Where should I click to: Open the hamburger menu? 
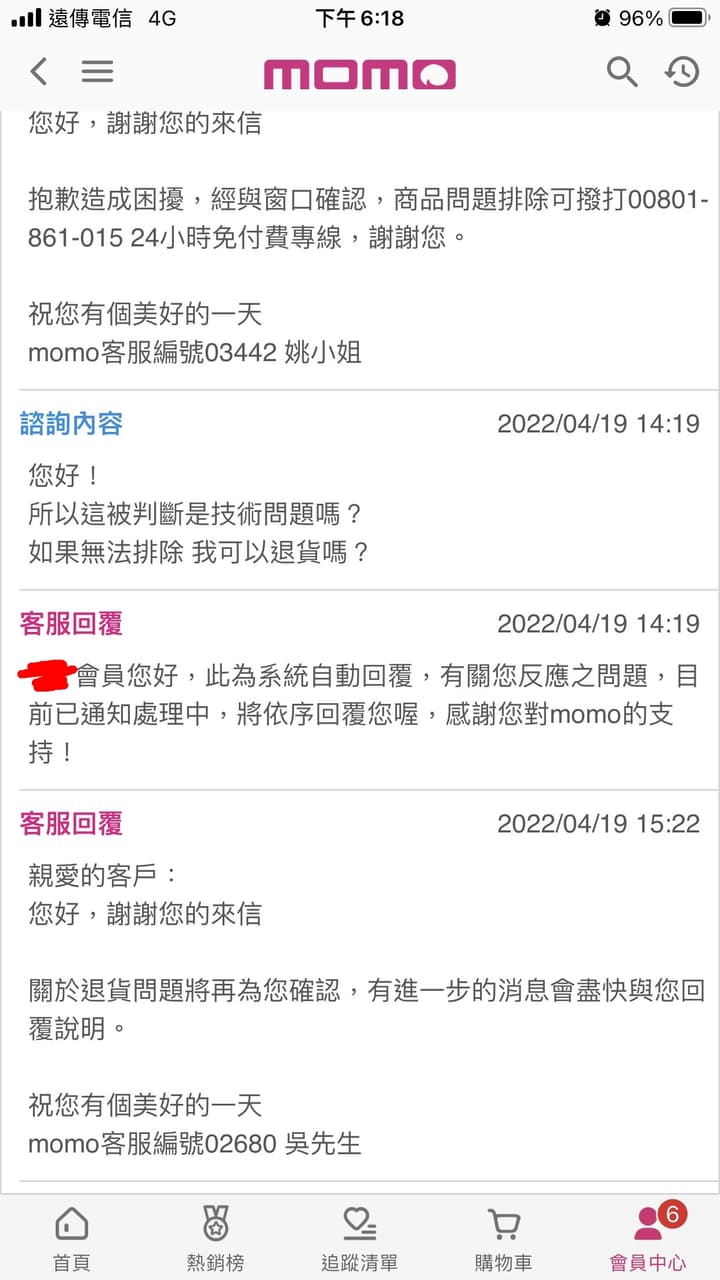[x=97, y=72]
